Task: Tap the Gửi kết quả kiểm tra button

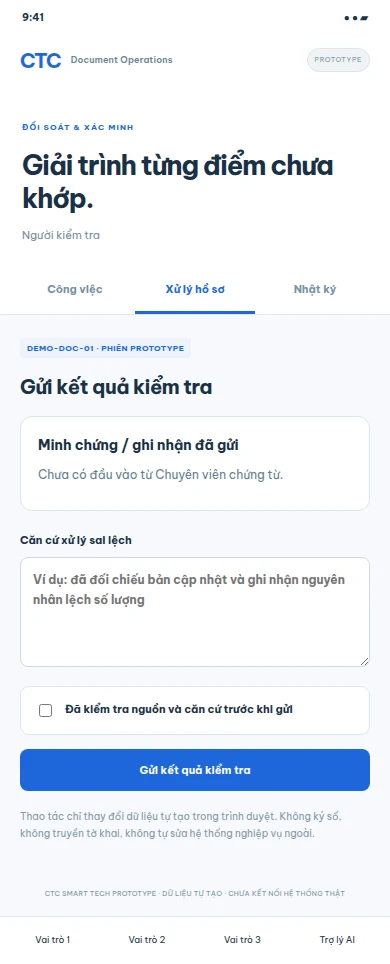Action: (195, 770)
